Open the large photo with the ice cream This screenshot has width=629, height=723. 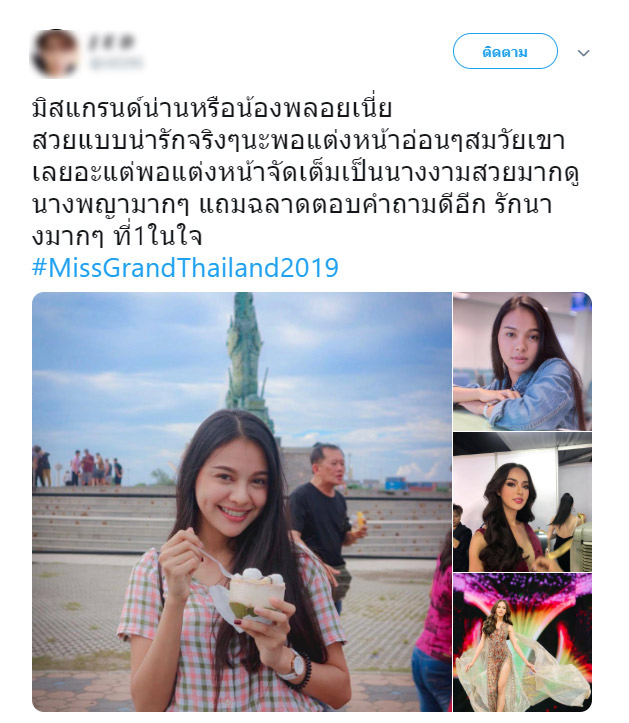[x=241, y=501]
